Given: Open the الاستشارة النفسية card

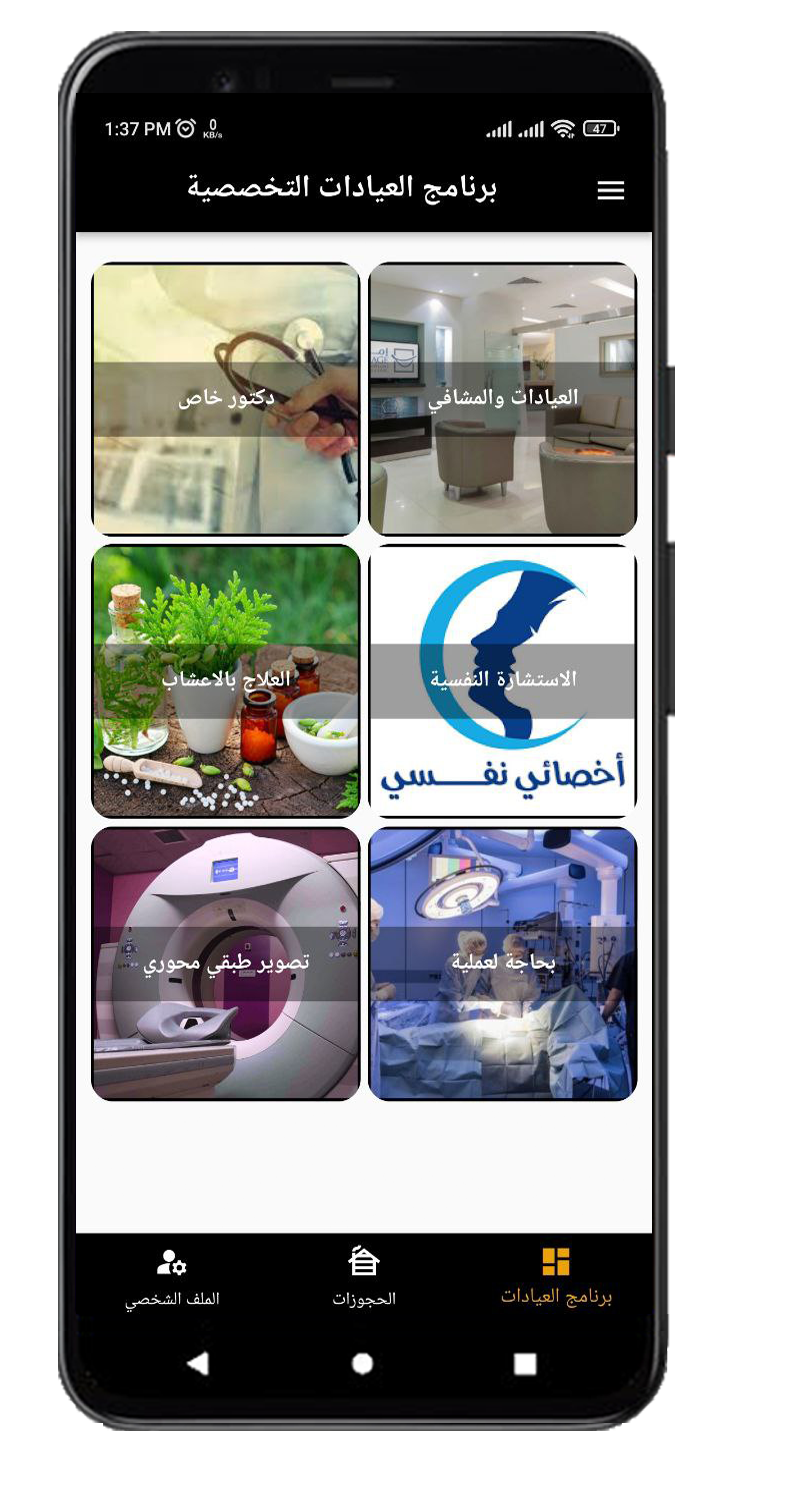Looking at the screenshot, I should tap(503, 681).
